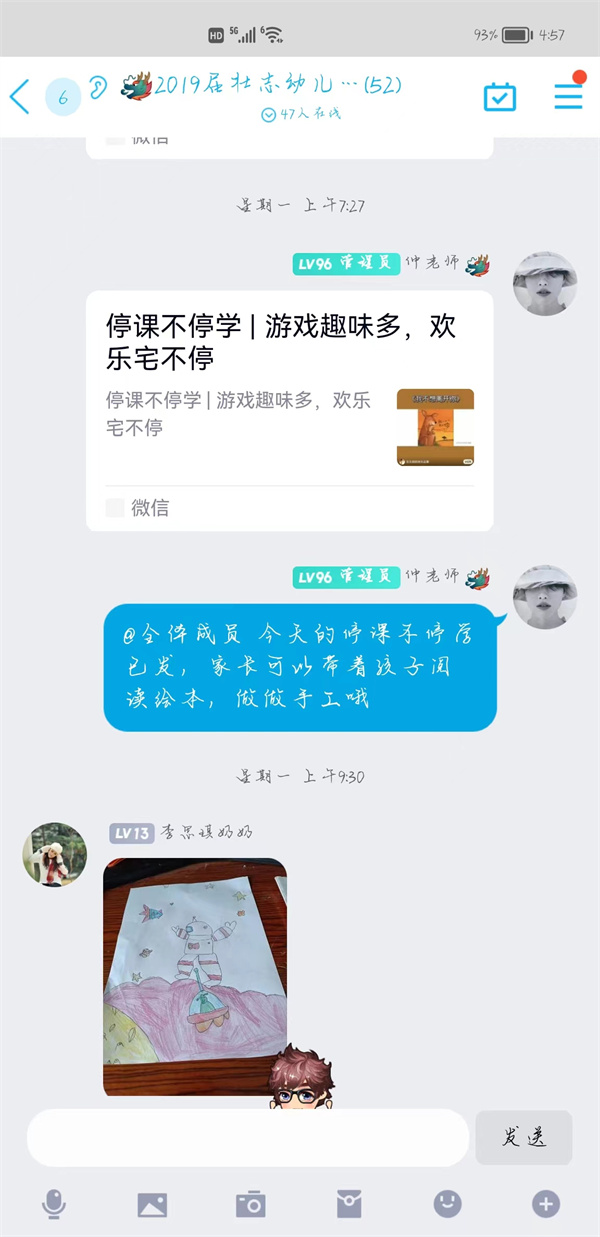Toggle the earpiece mode ear icon
The height and width of the screenshot is (1237, 600).
click(x=97, y=88)
